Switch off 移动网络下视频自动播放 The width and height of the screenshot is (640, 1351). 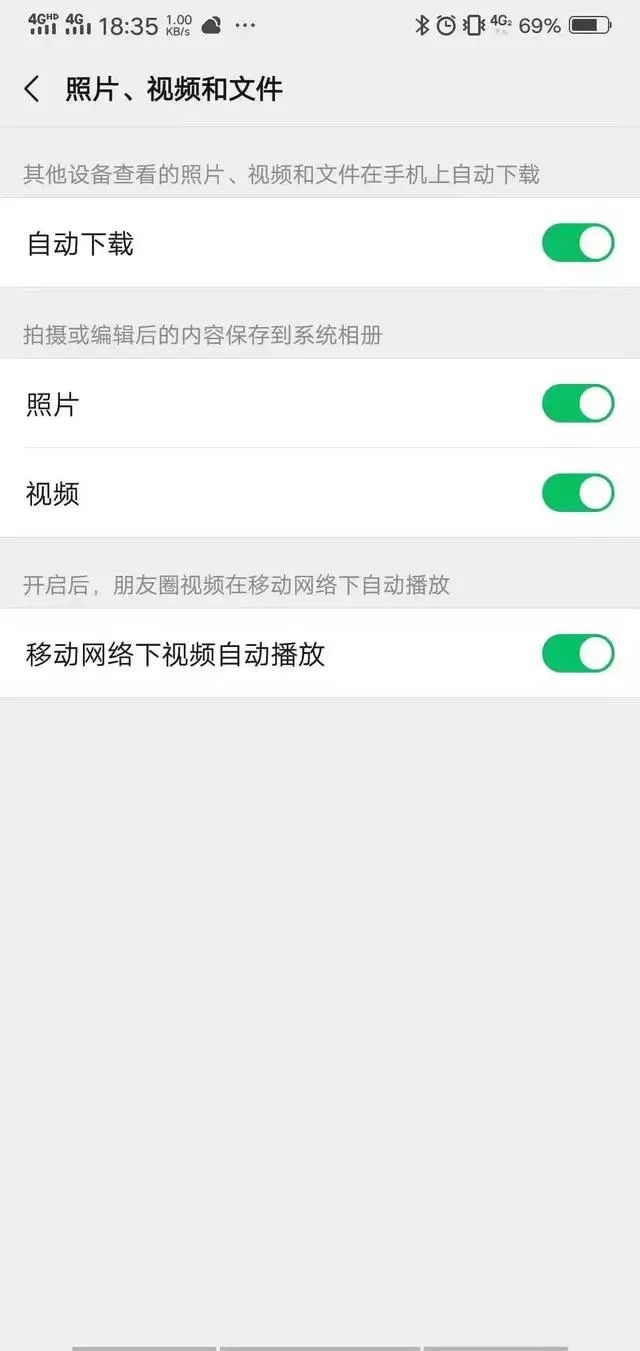pyautogui.click(x=577, y=654)
